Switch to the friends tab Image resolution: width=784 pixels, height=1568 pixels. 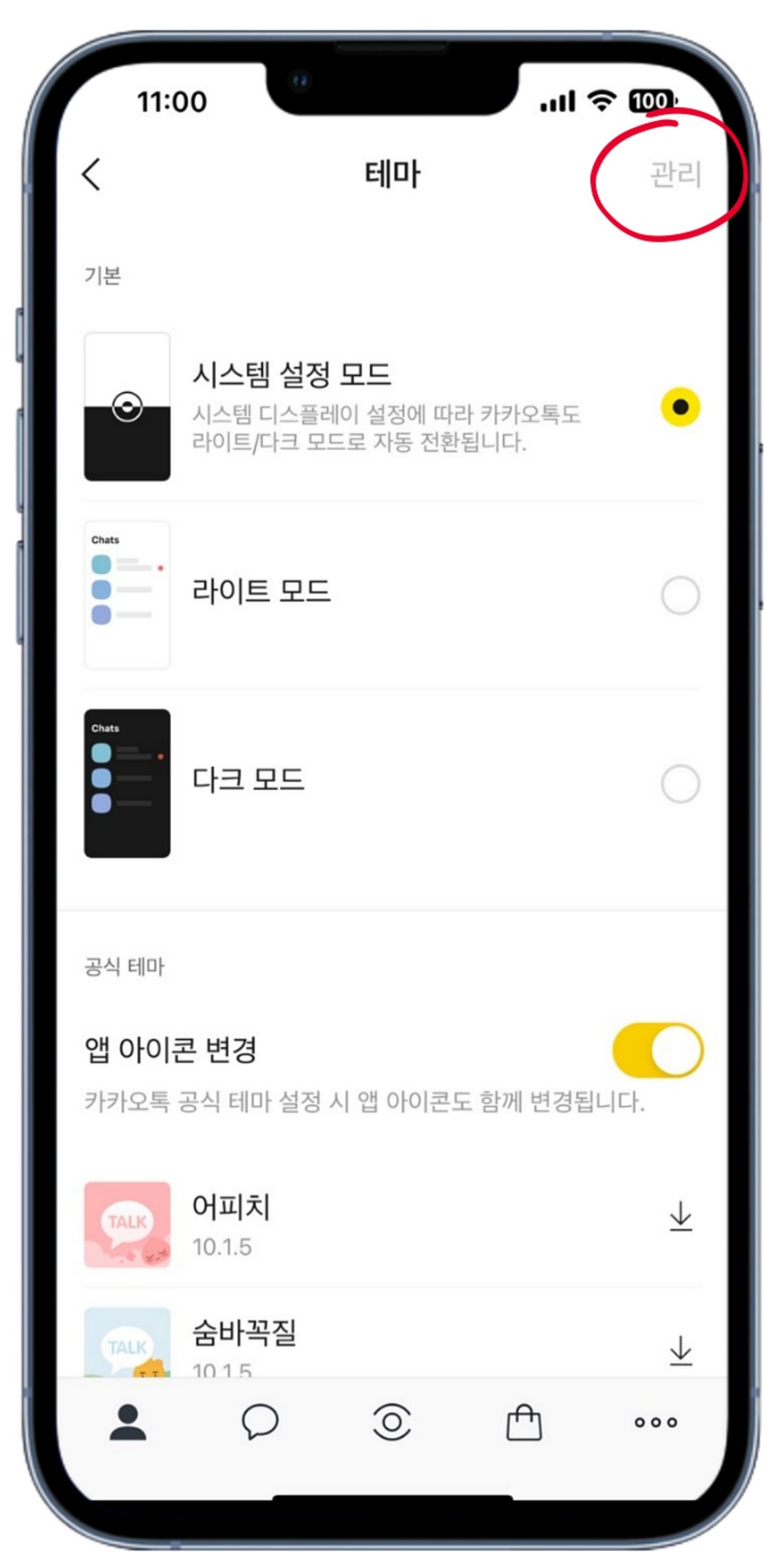128,1422
